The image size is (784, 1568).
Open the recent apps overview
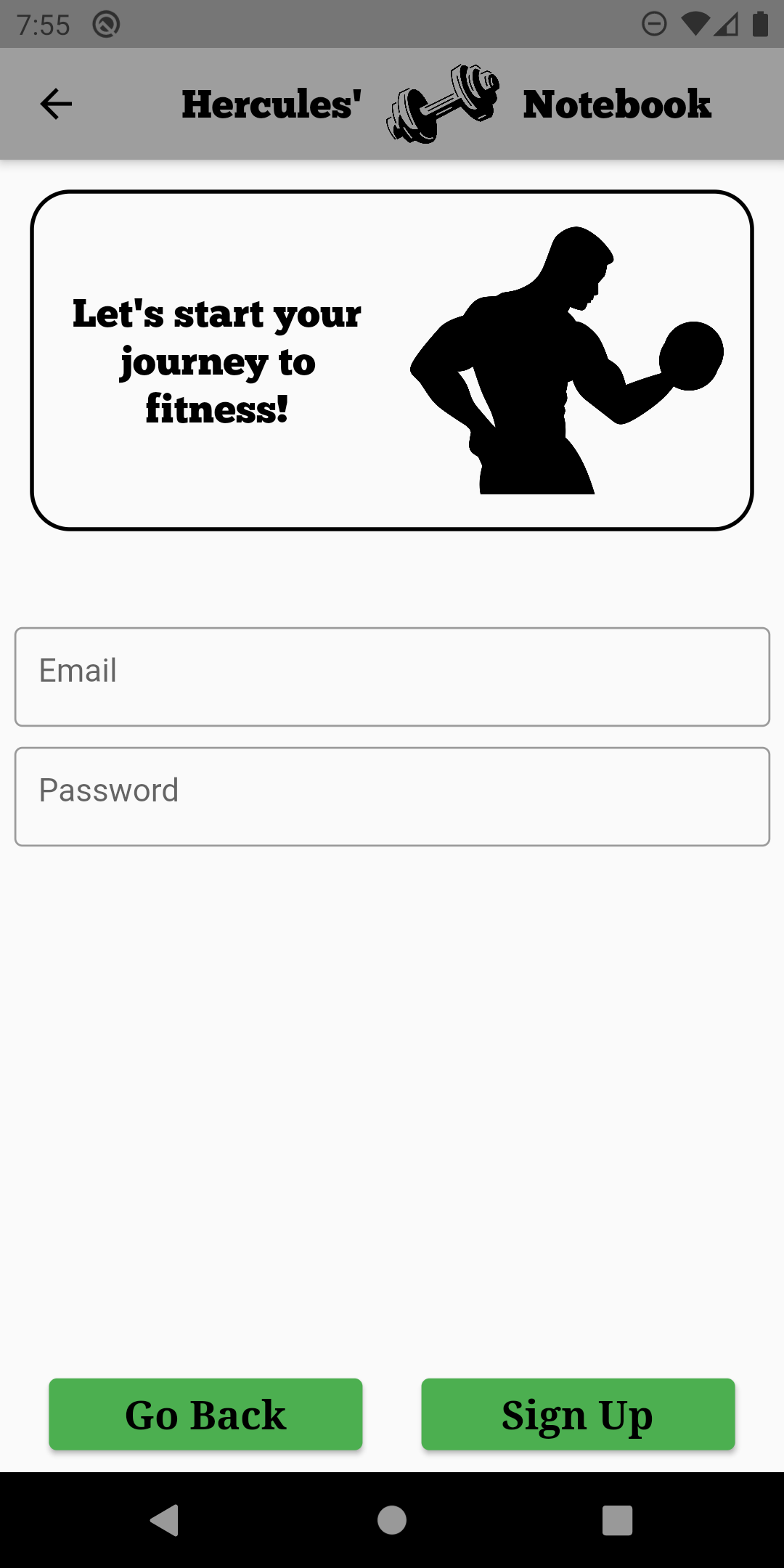617,1520
